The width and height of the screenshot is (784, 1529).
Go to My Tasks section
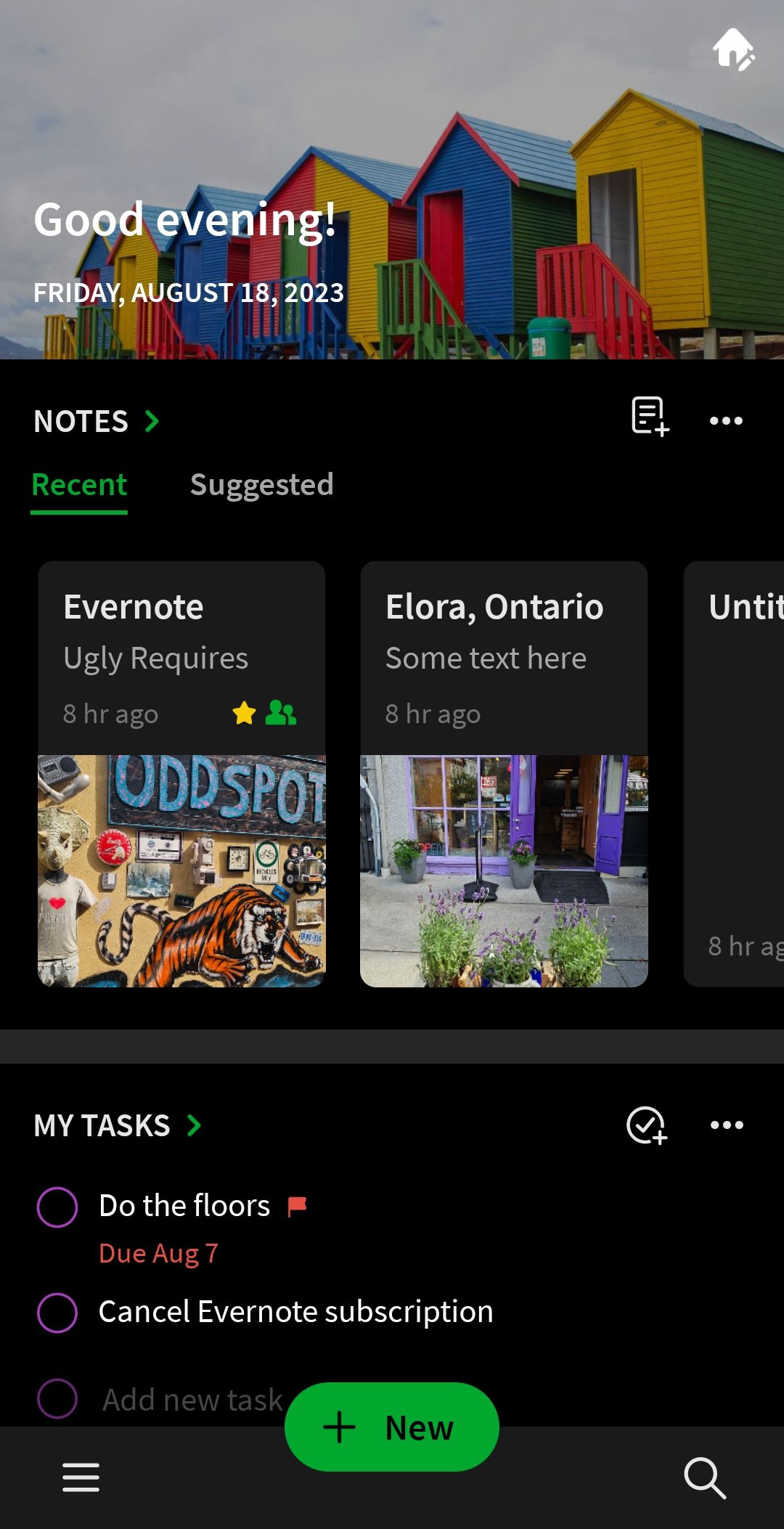click(x=116, y=1126)
